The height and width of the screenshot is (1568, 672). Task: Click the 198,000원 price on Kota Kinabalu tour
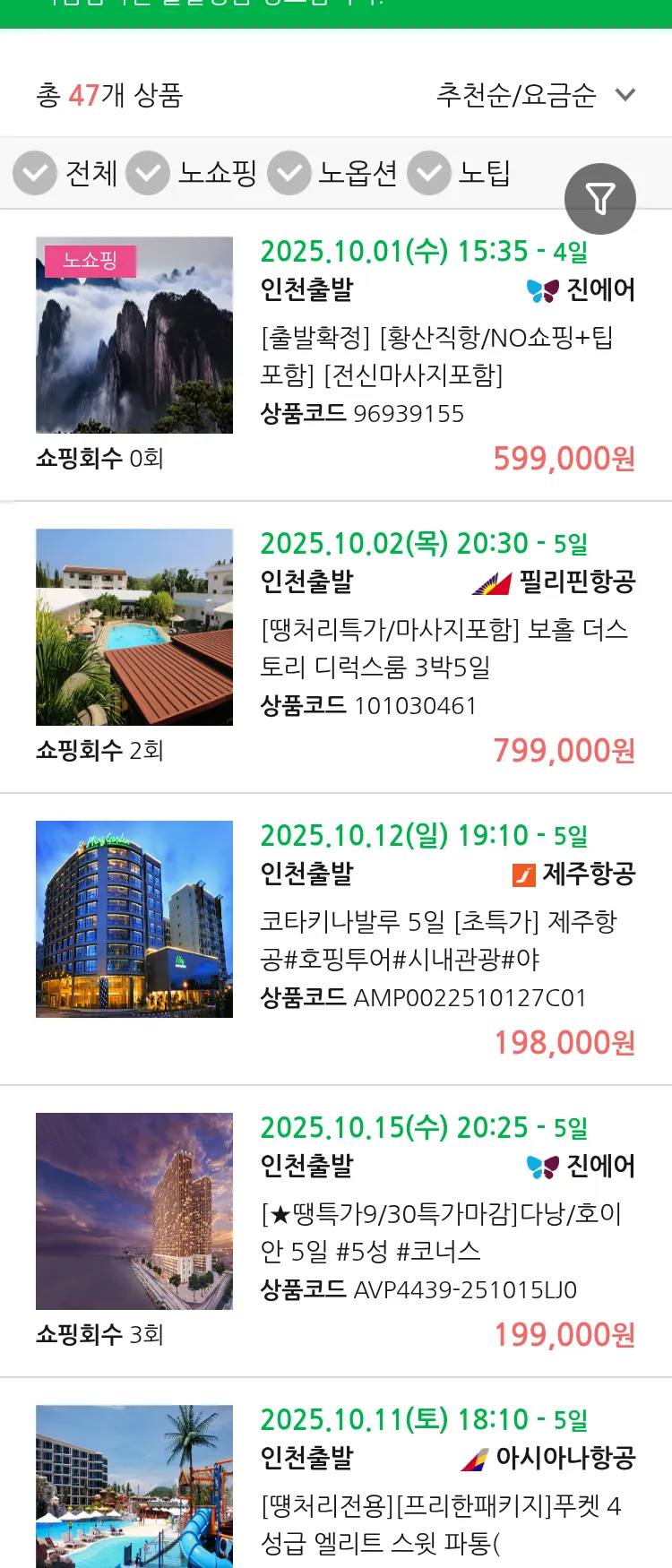[x=567, y=1042]
